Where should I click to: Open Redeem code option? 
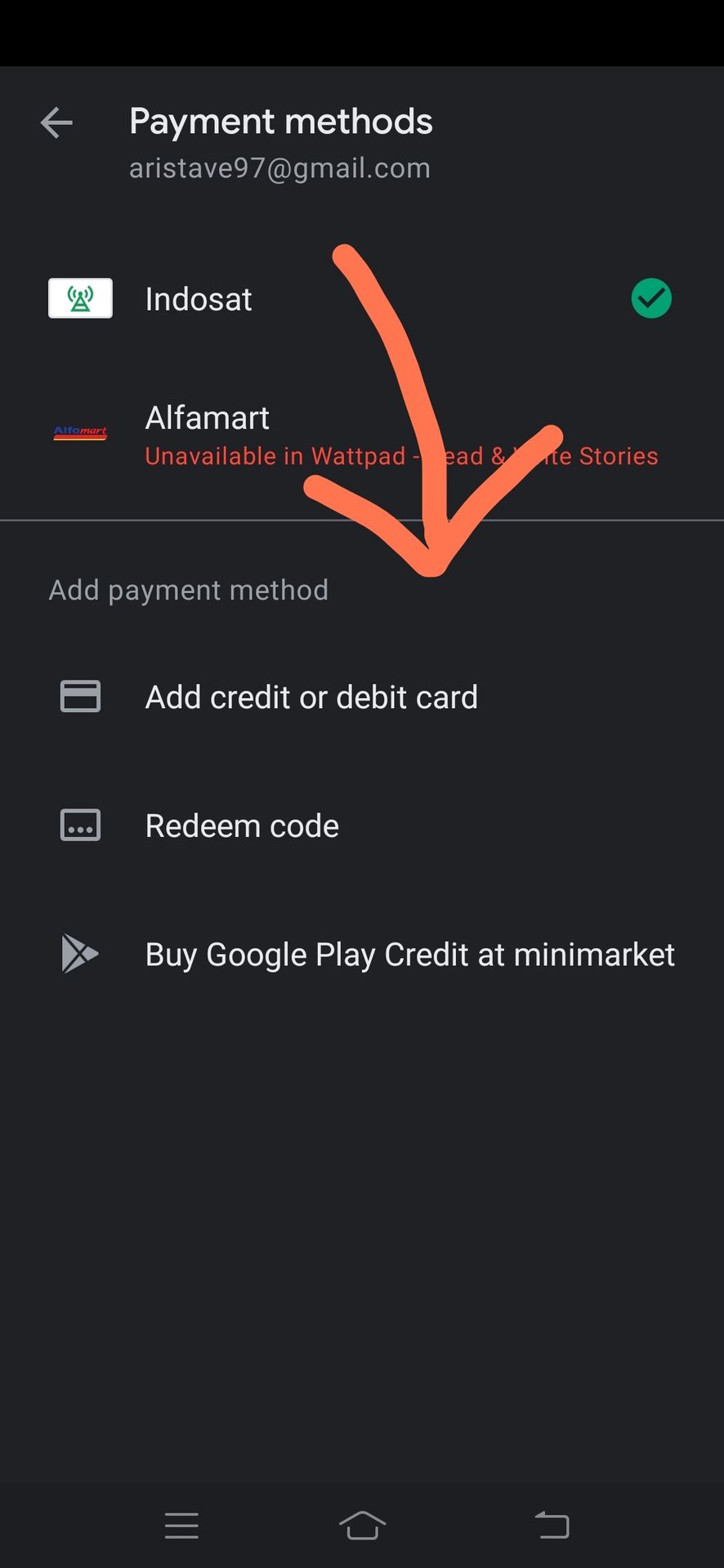(x=362, y=826)
